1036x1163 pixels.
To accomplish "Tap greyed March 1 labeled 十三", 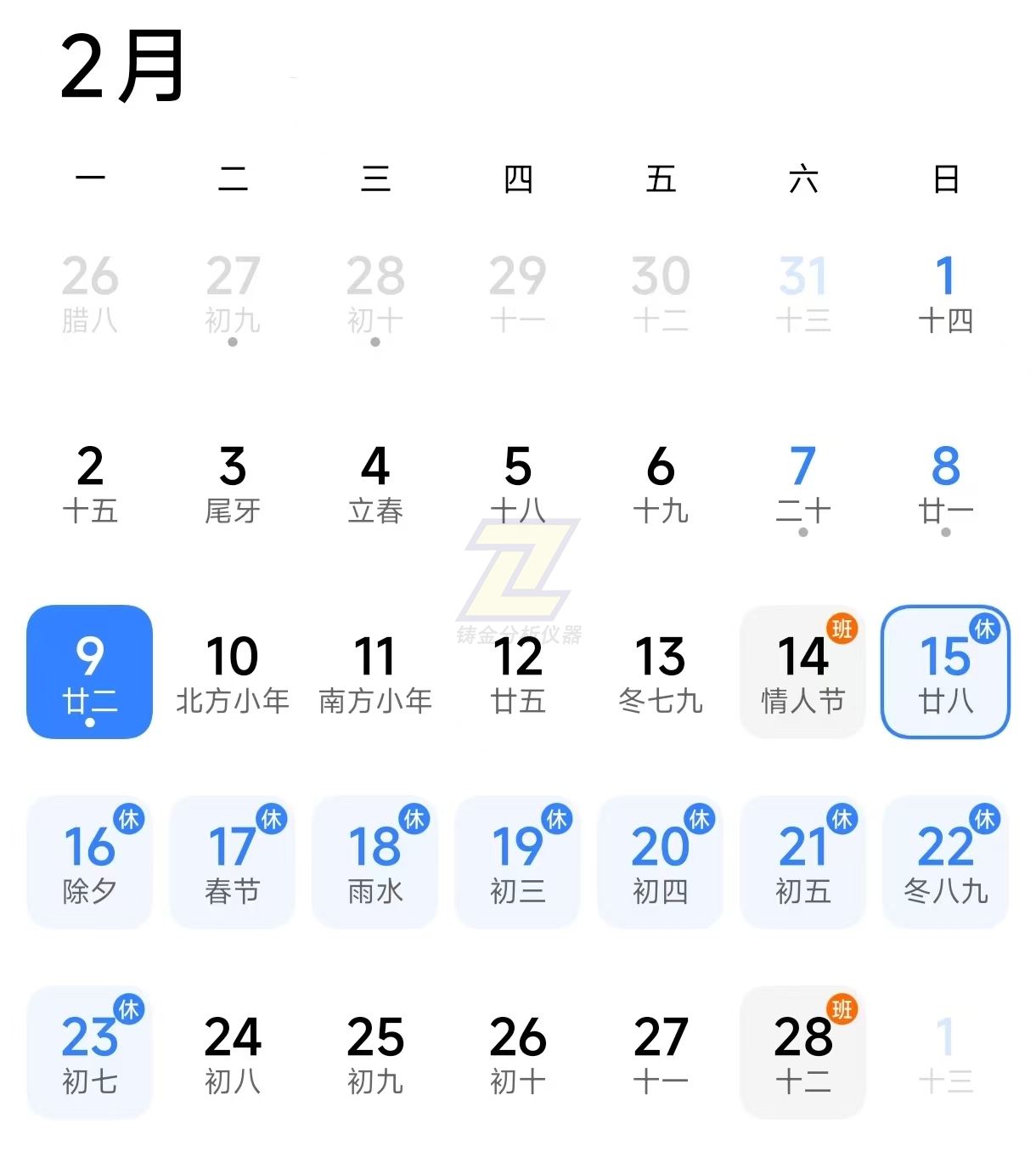I will pos(945,1052).
